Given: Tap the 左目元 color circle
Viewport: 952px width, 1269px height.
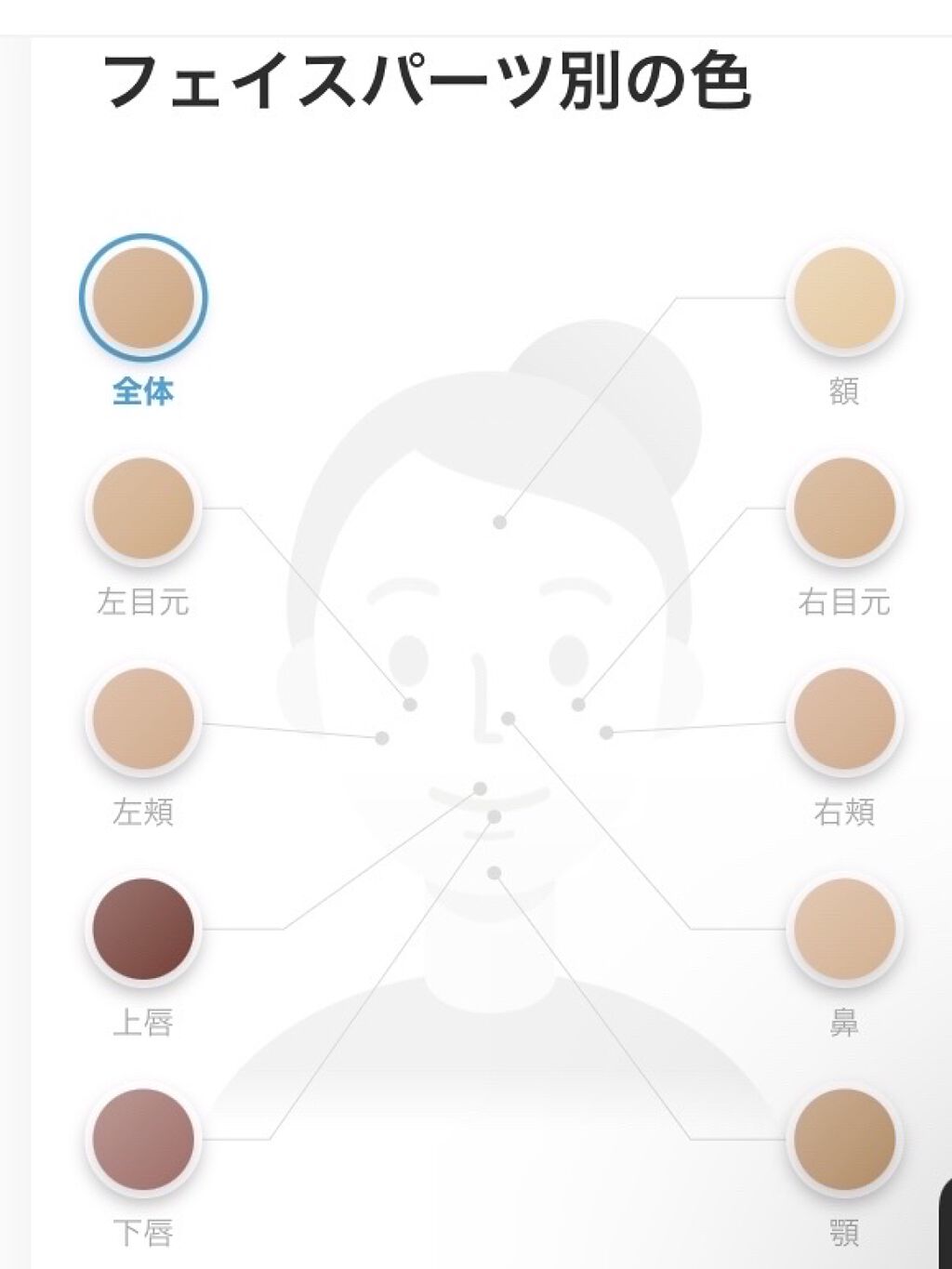Looking at the screenshot, I should 143,509.
